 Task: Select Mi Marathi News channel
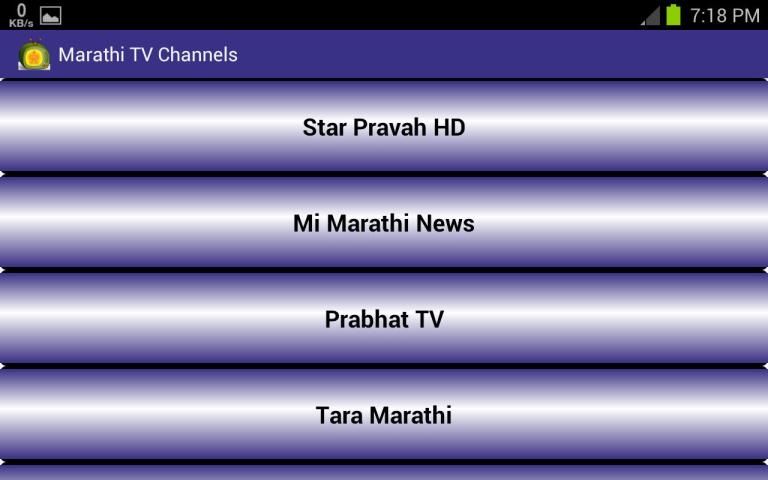click(x=384, y=223)
